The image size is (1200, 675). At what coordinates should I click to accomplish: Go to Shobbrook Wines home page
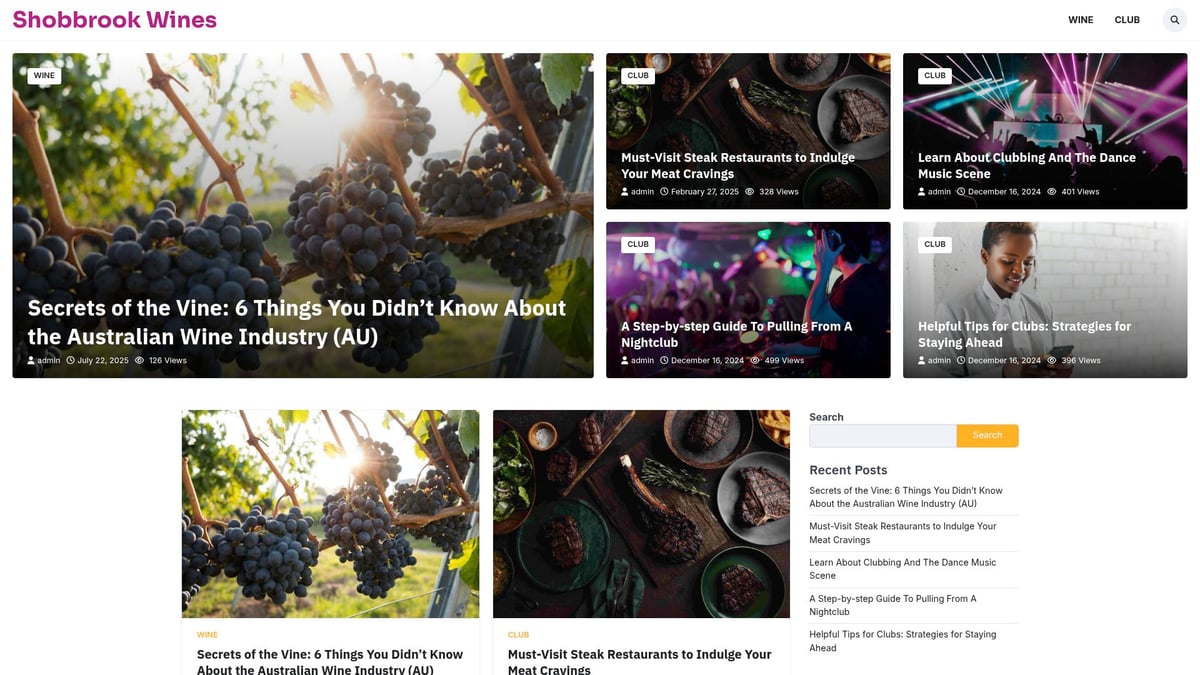tap(115, 19)
